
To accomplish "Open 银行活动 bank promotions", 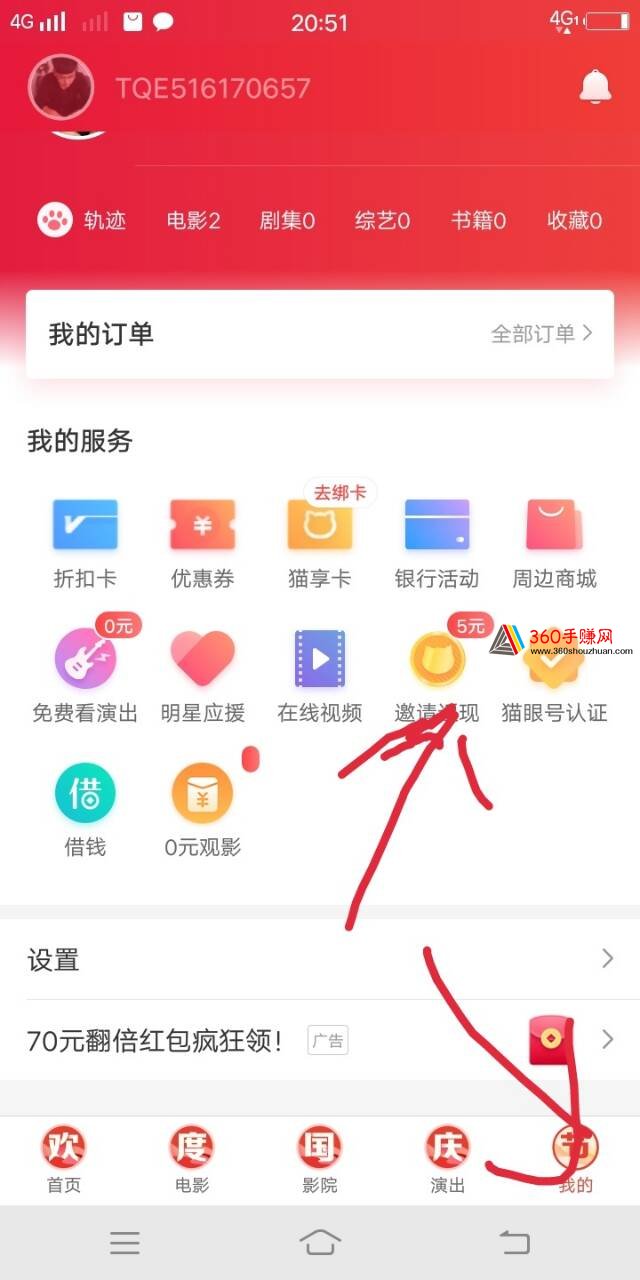I will pos(436,540).
